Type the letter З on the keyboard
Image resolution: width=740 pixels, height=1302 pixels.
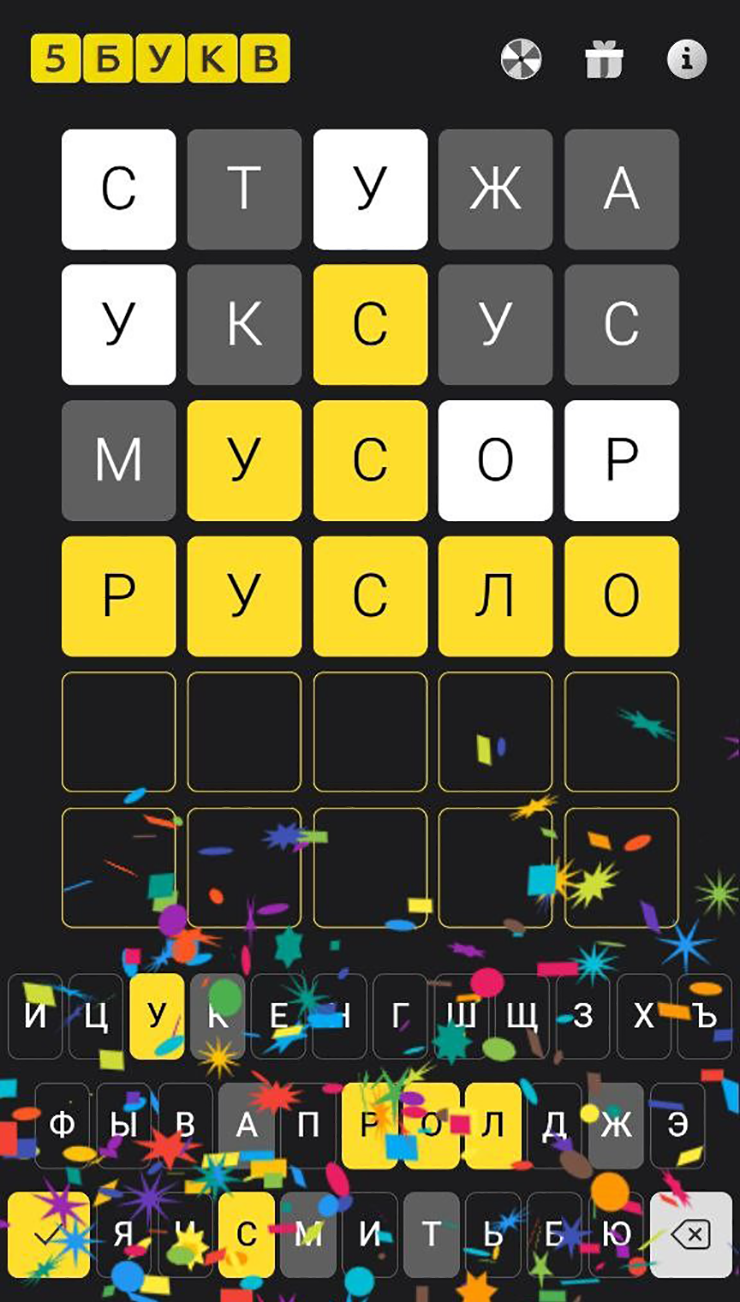coord(583,1016)
